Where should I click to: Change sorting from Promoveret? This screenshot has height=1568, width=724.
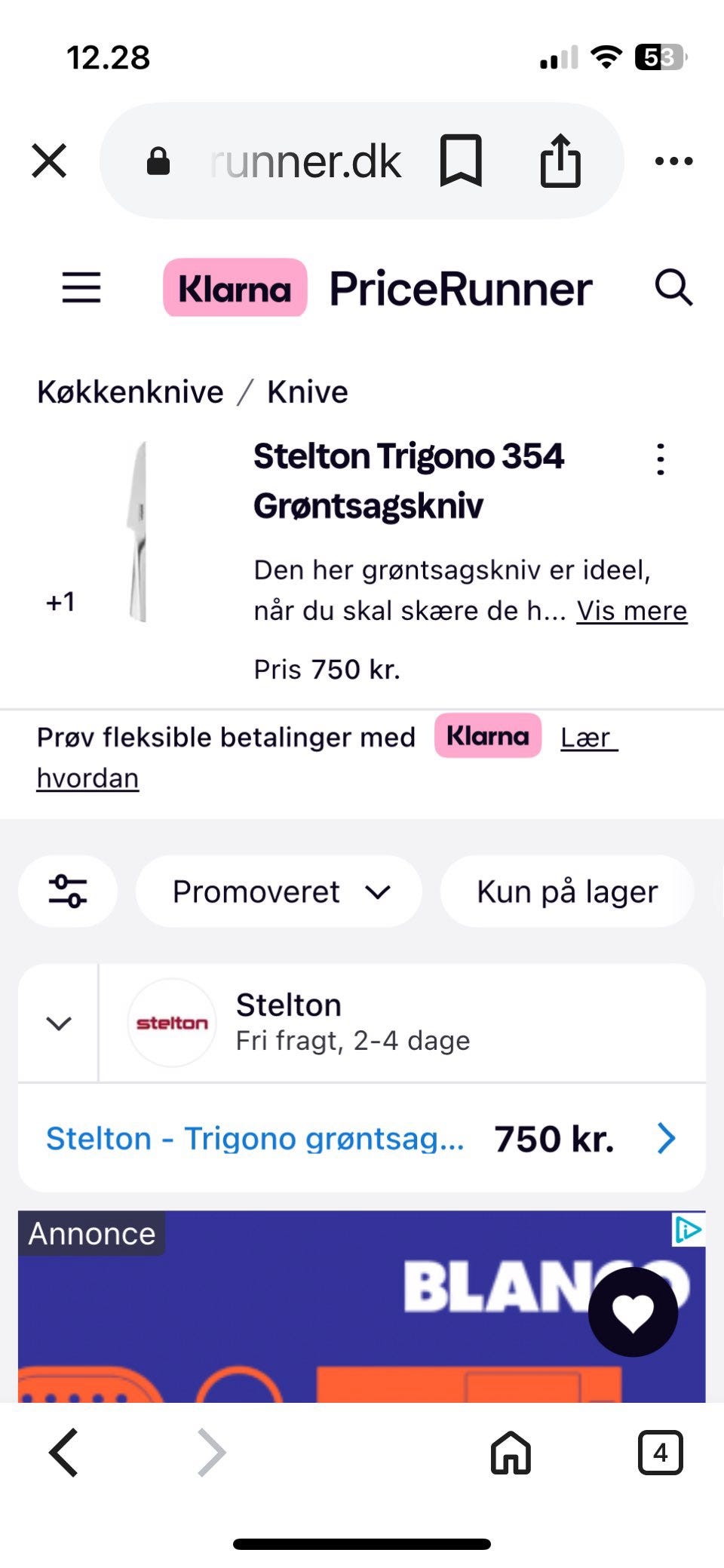pos(279,891)
